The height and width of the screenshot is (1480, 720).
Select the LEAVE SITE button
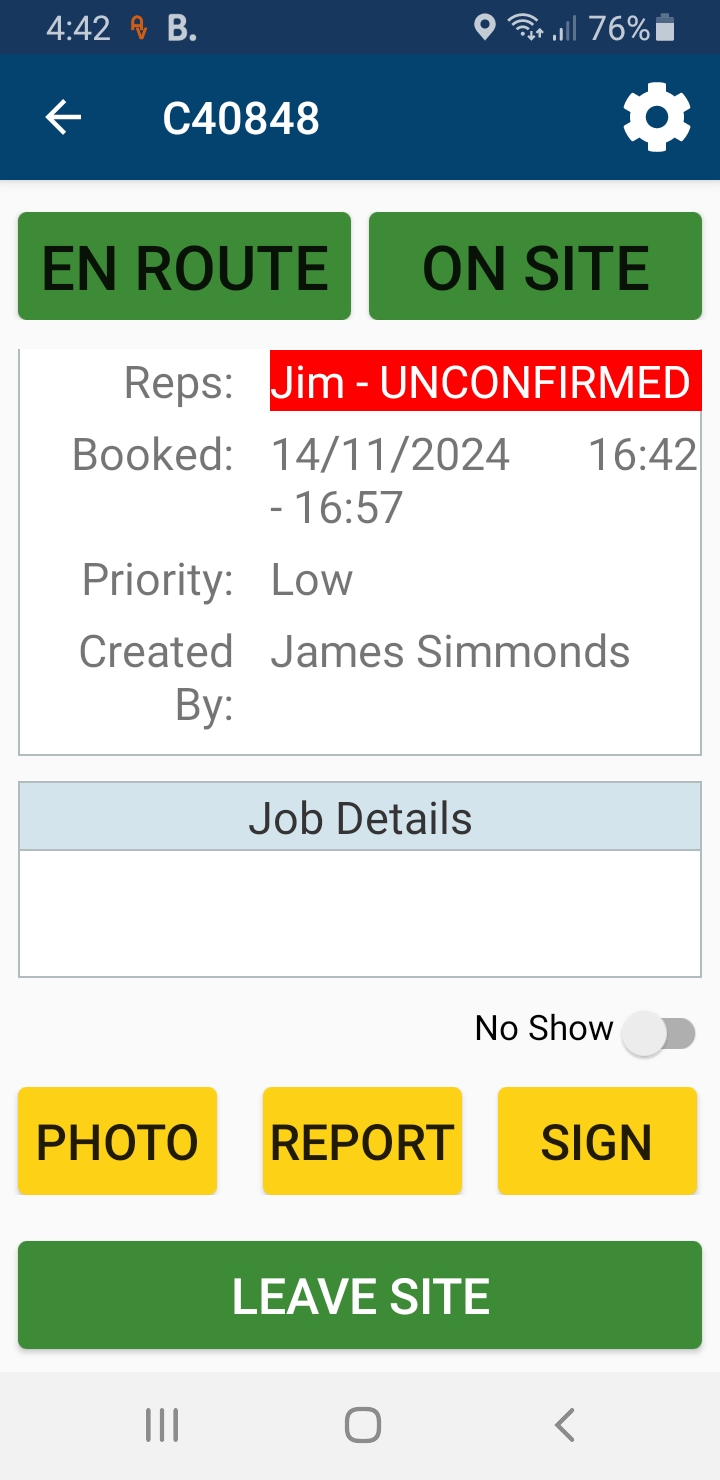[360, 1296]
